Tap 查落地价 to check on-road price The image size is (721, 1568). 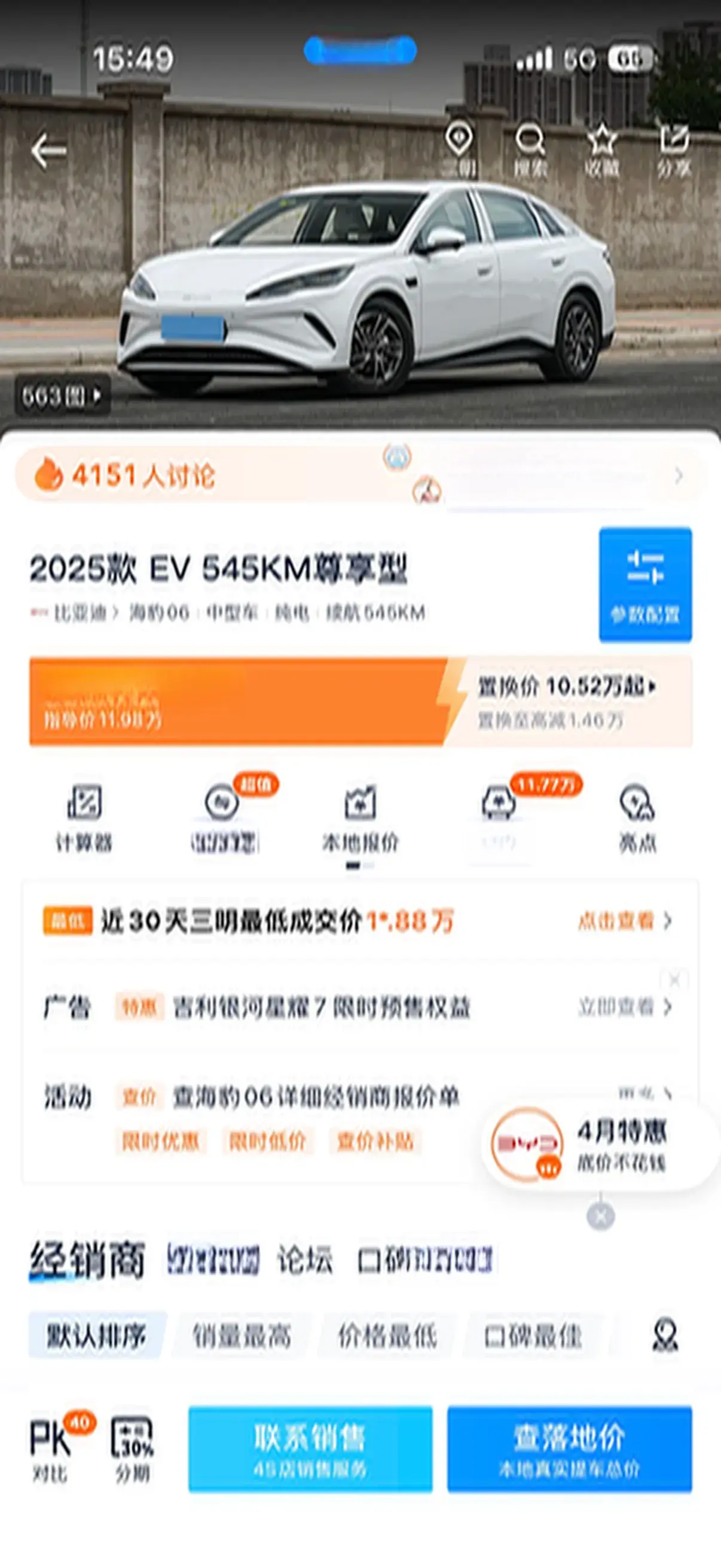point(570,1448)
